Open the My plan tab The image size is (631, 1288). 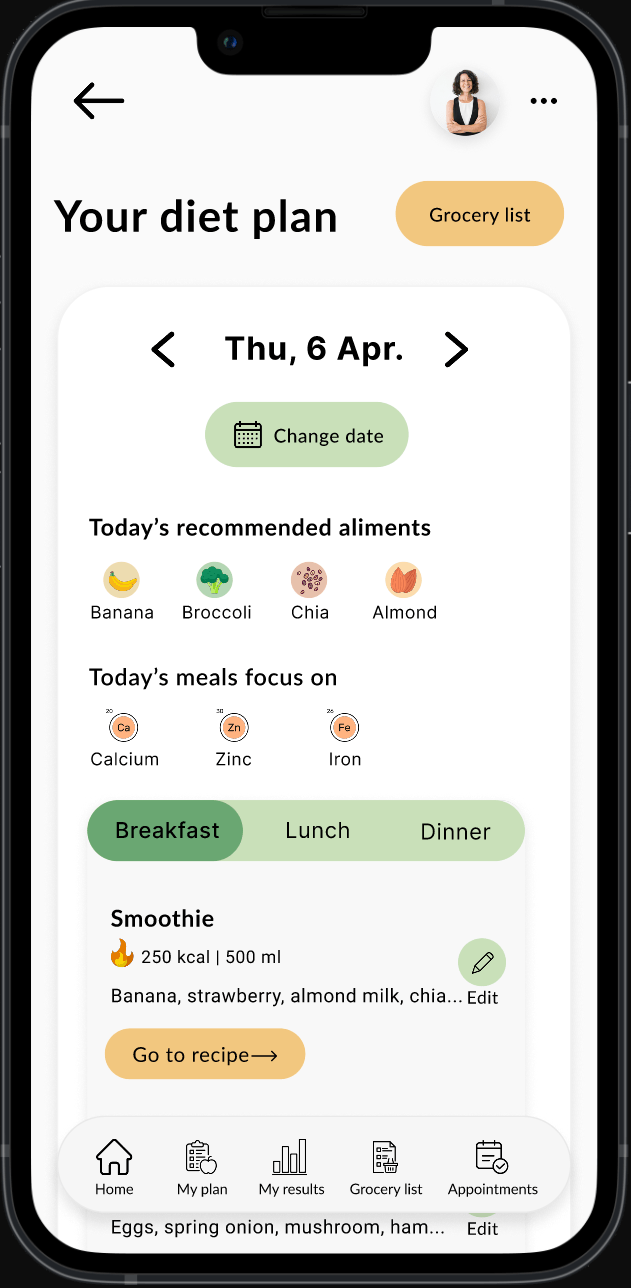[x=202, y=1167]
